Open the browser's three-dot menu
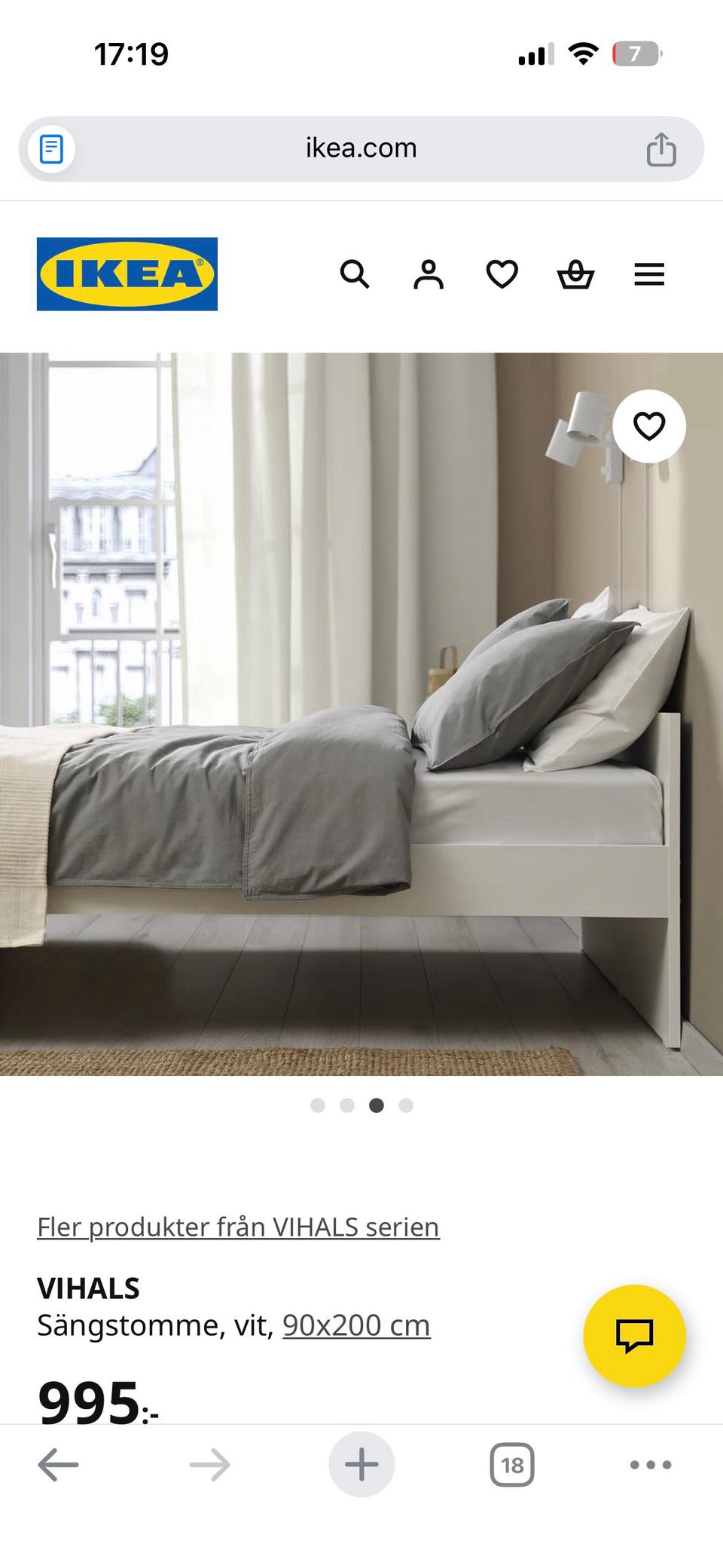This screenshot has height=1568, width=723. pos(650,1465)
